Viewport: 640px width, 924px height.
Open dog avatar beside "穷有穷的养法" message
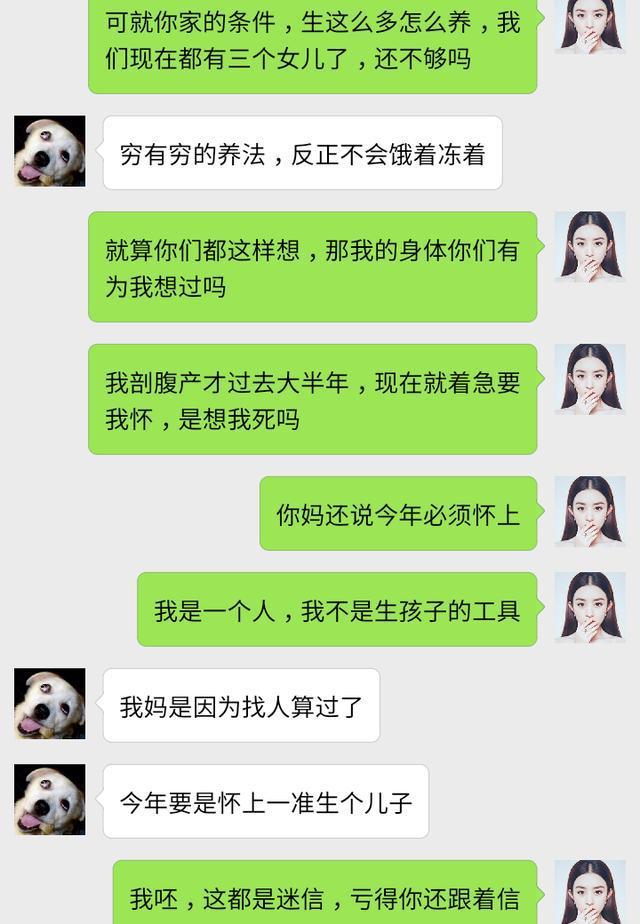click(x=50, y=151)
